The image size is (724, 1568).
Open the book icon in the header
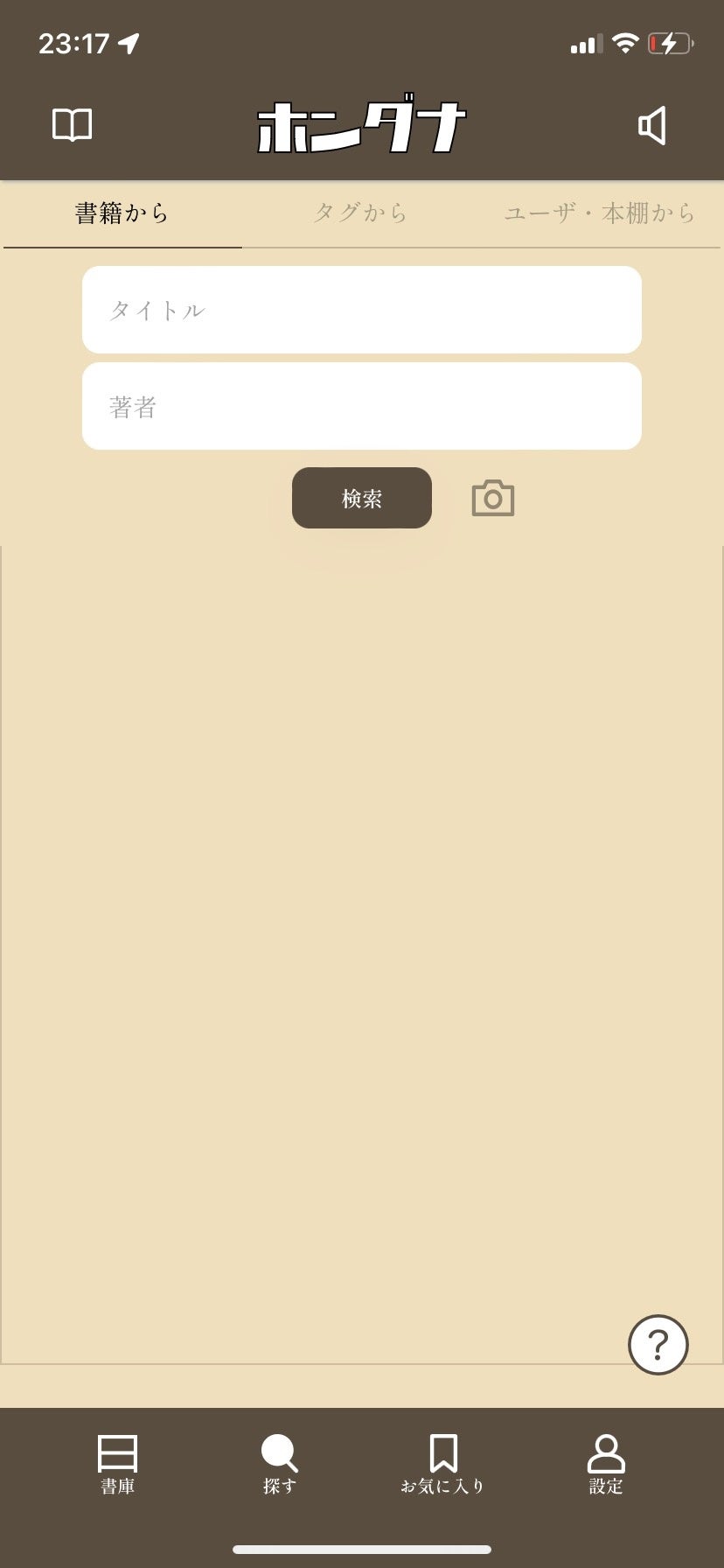click(x=72, y=125)
